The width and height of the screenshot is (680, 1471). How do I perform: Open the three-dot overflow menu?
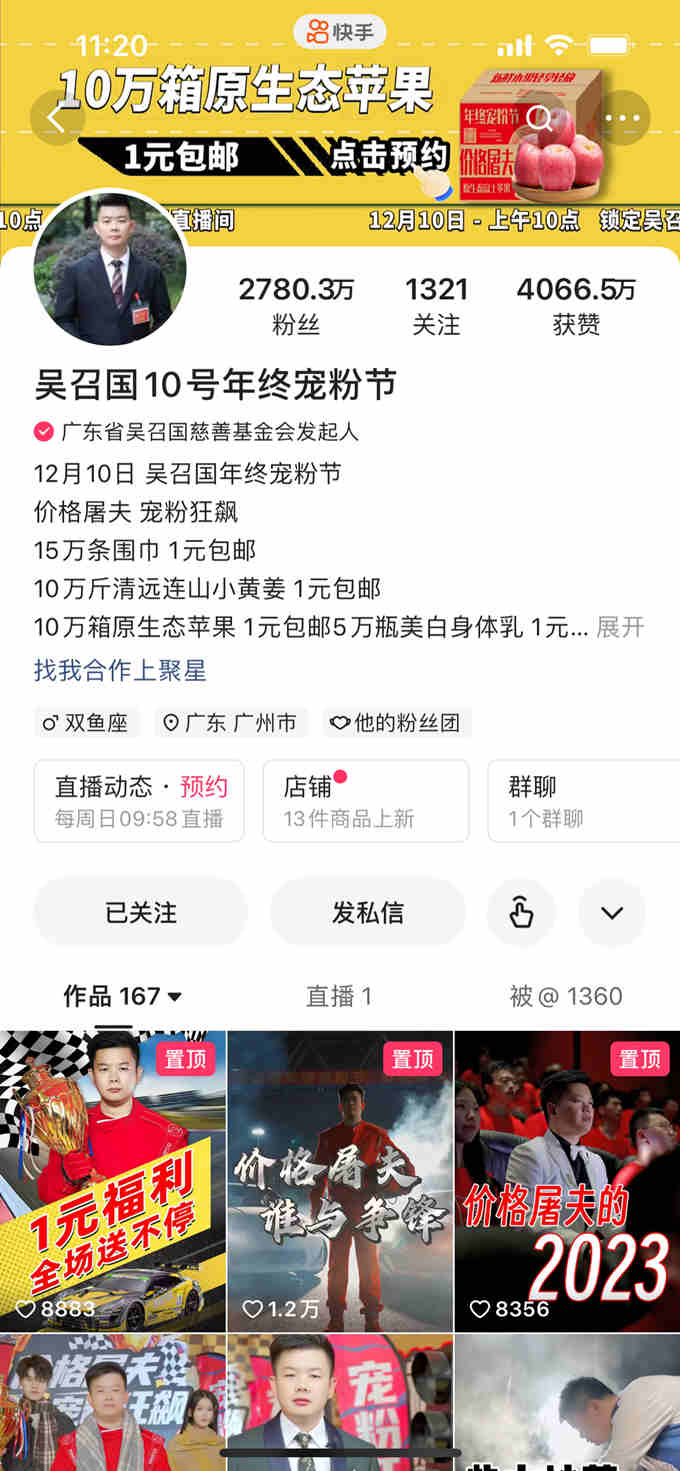click(x=622, y=118)
